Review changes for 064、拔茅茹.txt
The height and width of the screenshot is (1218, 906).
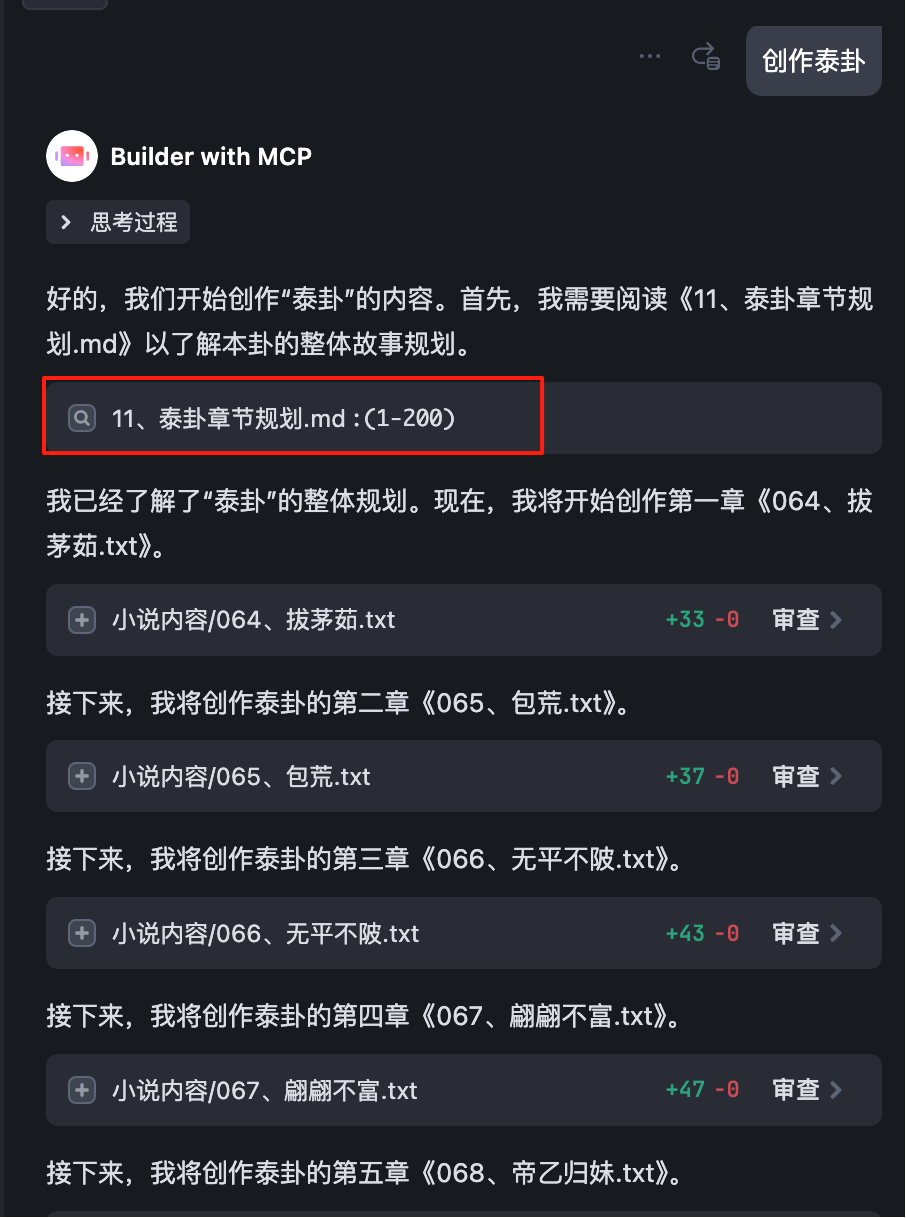807,620
